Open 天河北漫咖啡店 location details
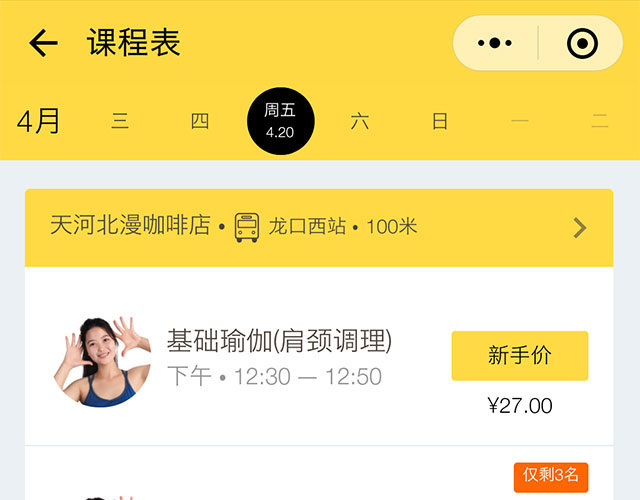Viewport: 640px width, 500px height. coord(318,227)
